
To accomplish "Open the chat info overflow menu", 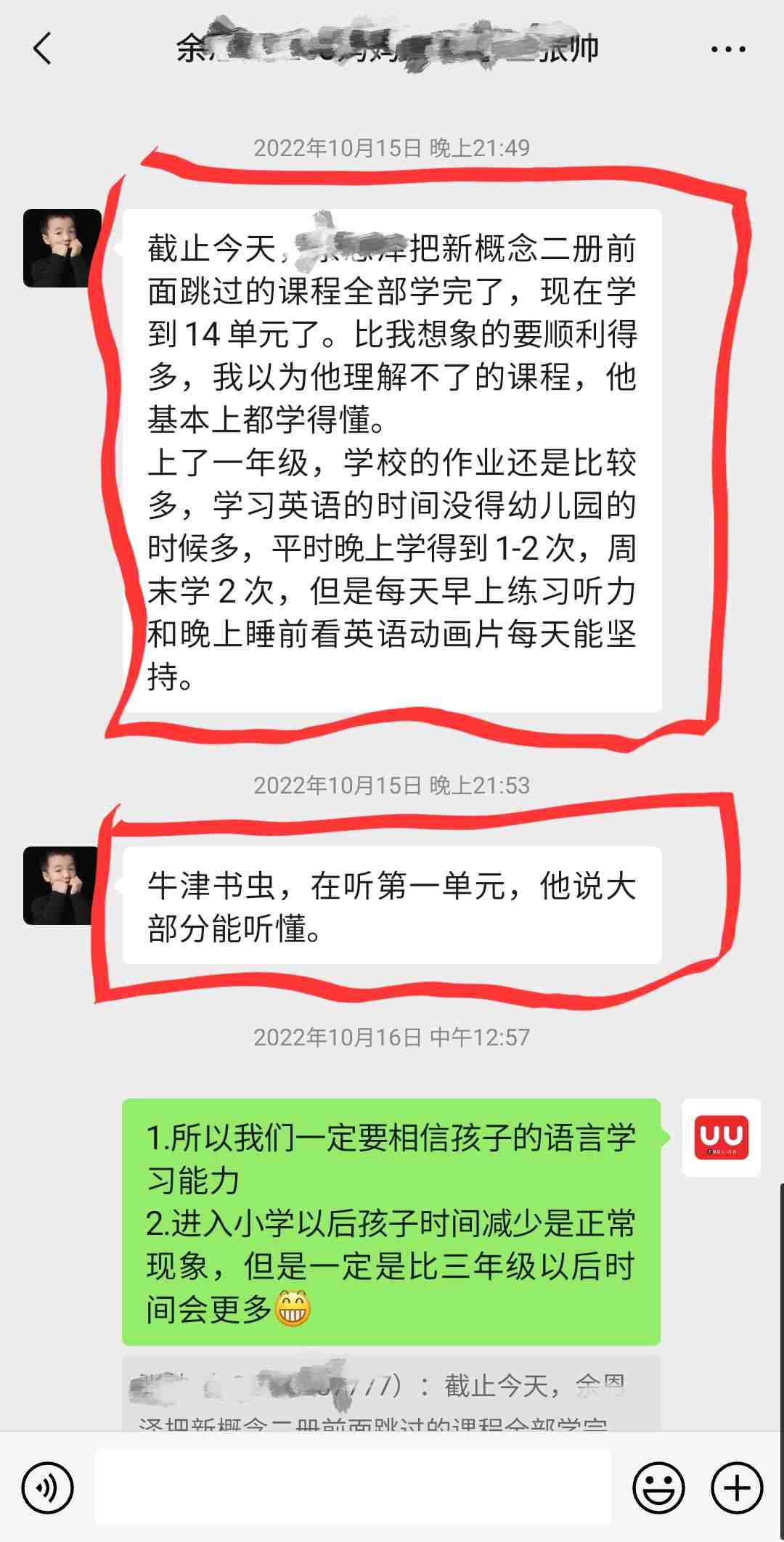I will click(x=728, y=49).
